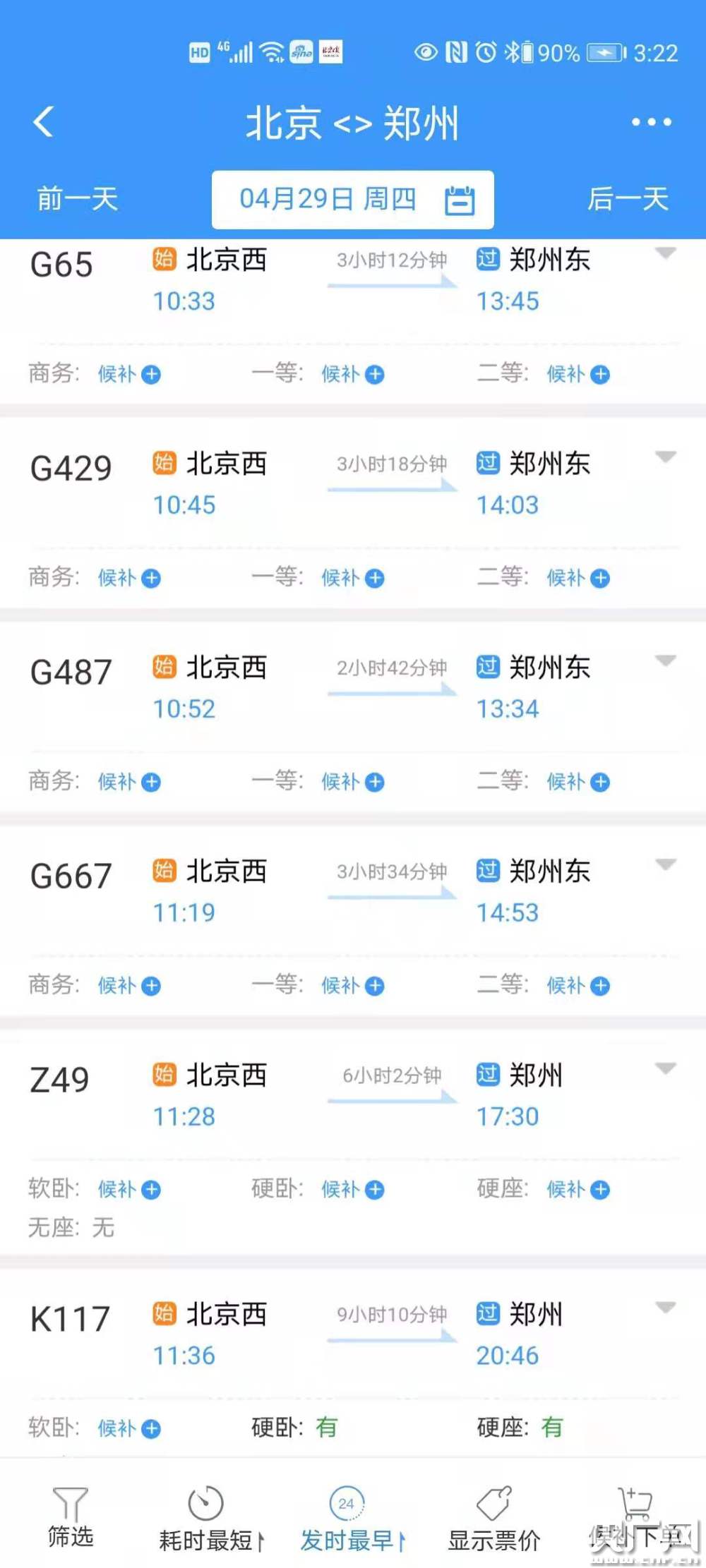Go back using the top-left arrow
This screenshot has height=1568, width=706.
(x=43, y=122)
